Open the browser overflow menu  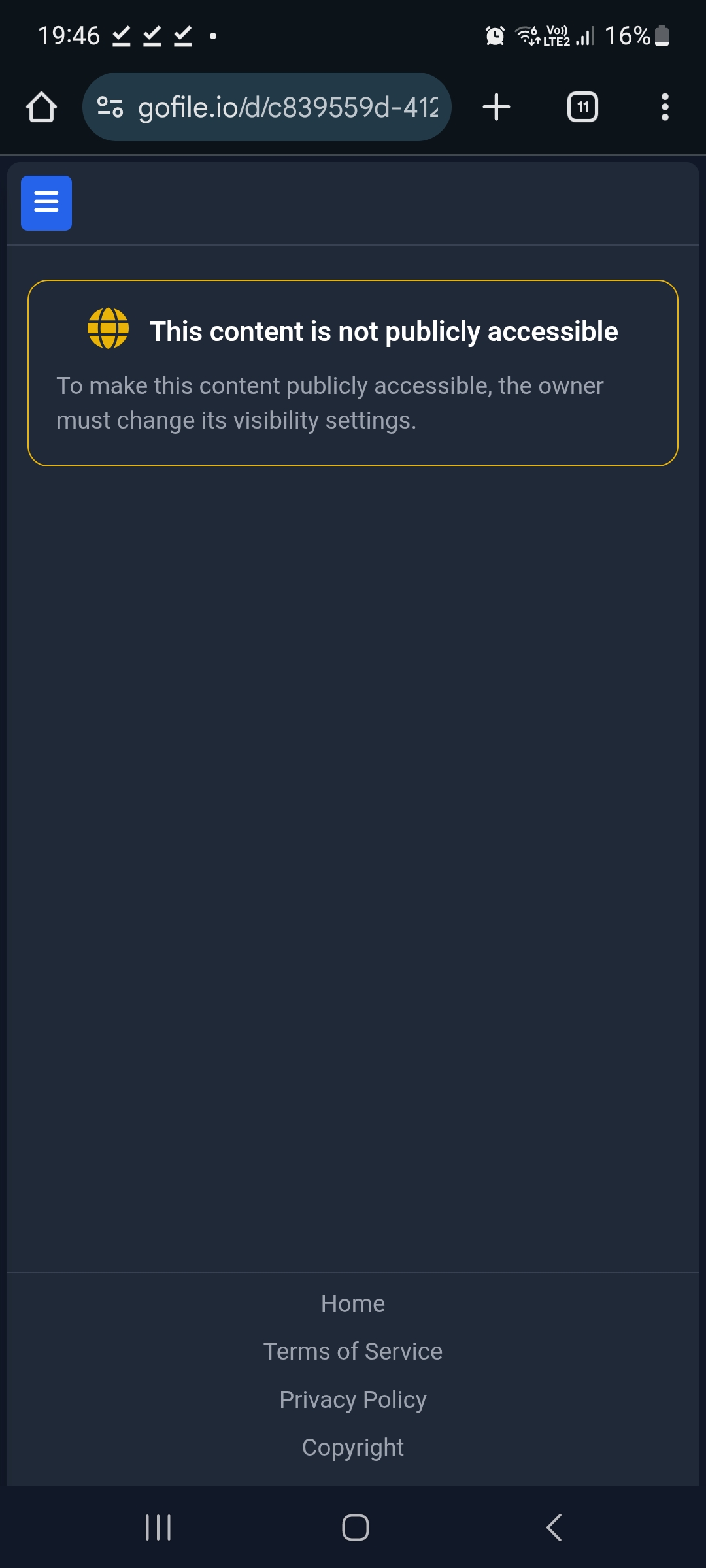(x=665, y=107)
